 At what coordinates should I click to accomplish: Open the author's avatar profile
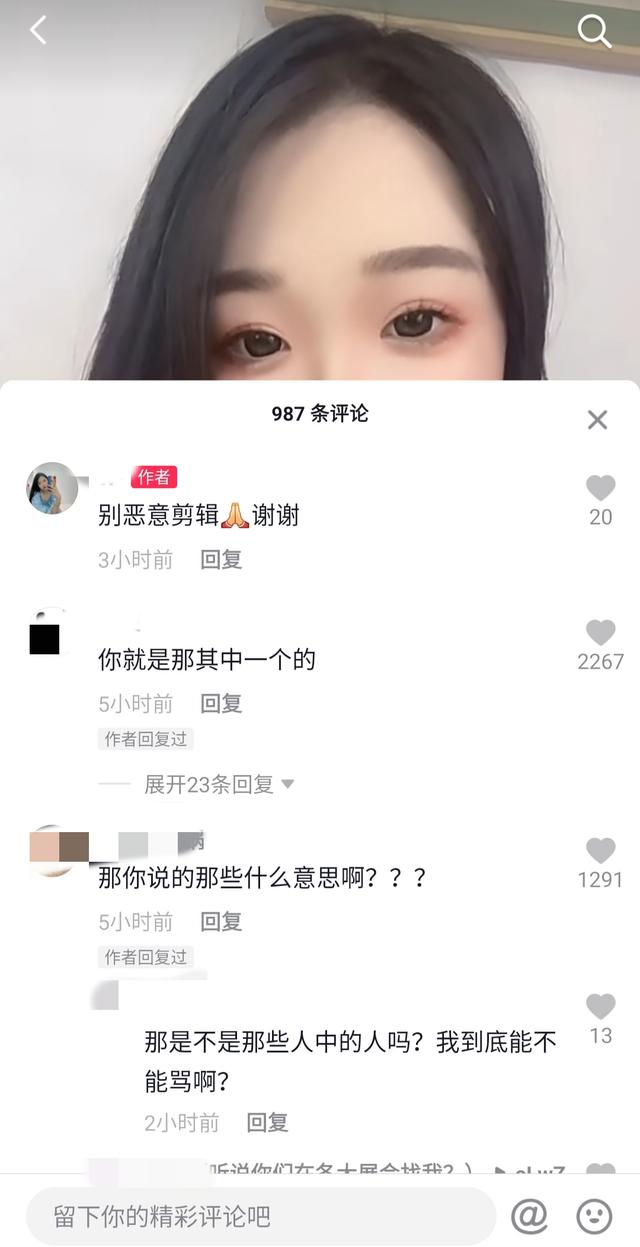[52, 488]
